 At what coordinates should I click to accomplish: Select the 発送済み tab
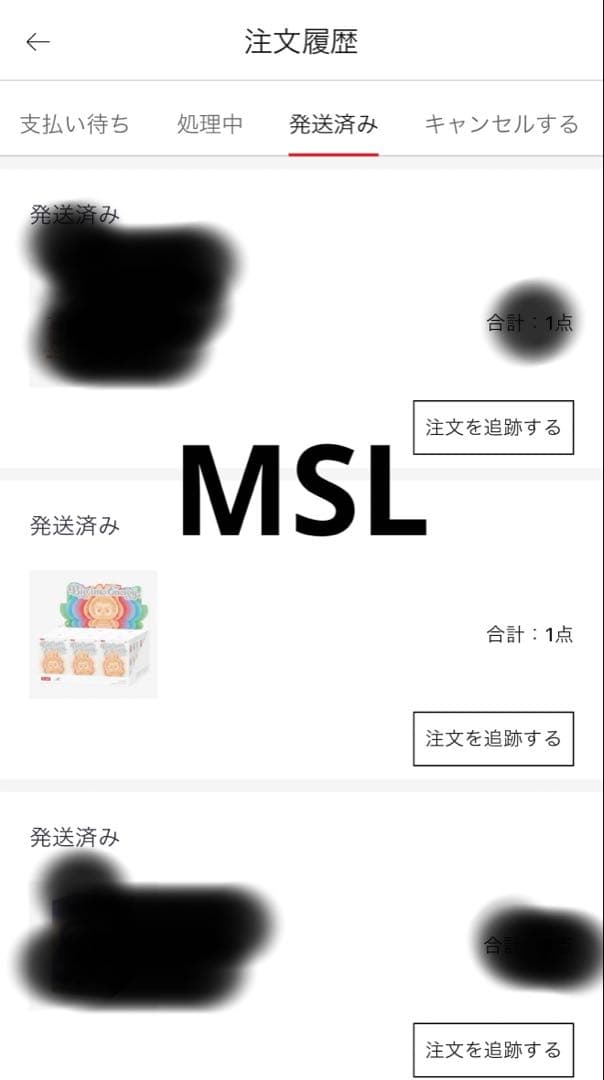pyautogui.click(x=333, y=125)
